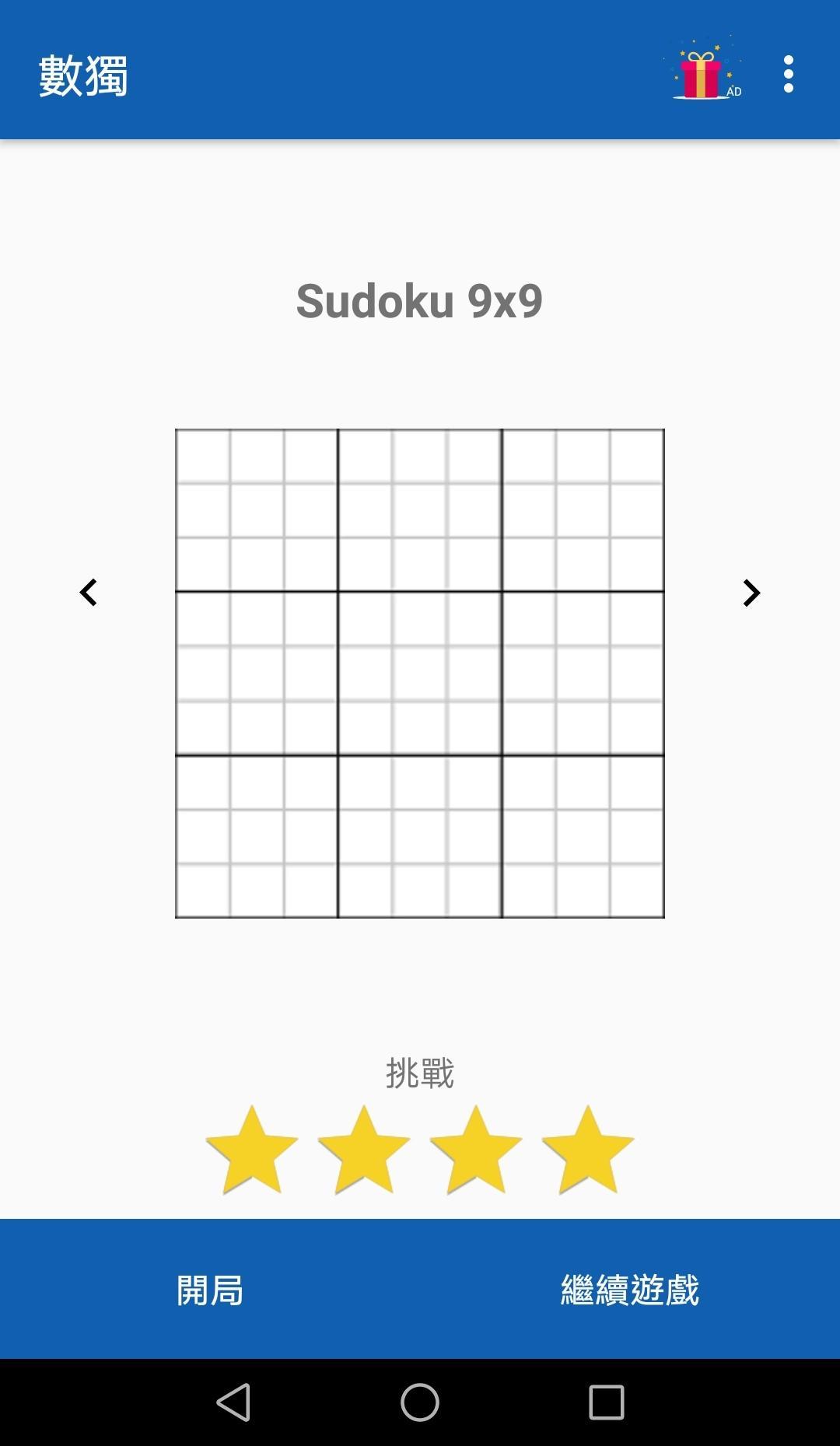
Task: Open the overflow menu
Action: [788, 74]
